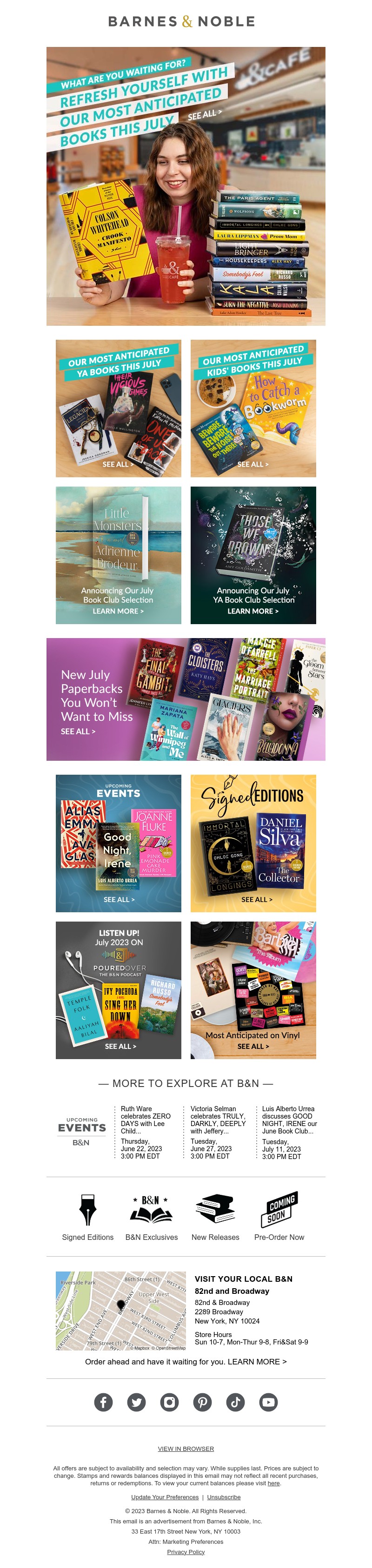Tap the VIEW IN BROWSER link

click(186, 1449)
